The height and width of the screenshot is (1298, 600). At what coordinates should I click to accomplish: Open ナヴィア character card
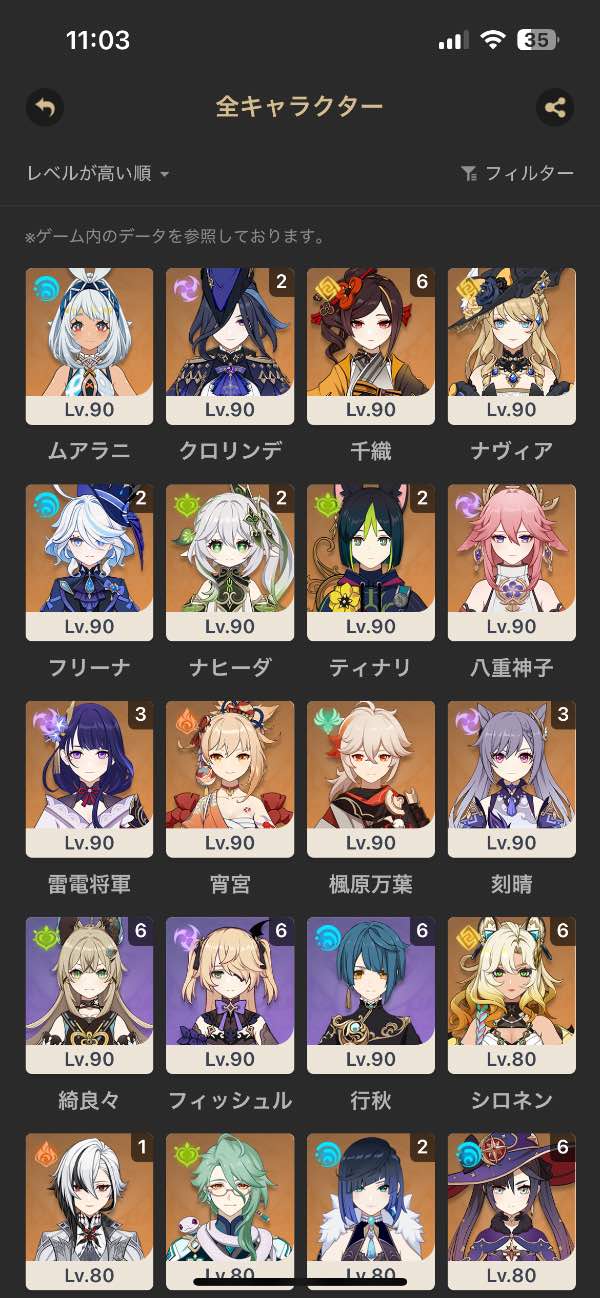[x=512, y=345]
